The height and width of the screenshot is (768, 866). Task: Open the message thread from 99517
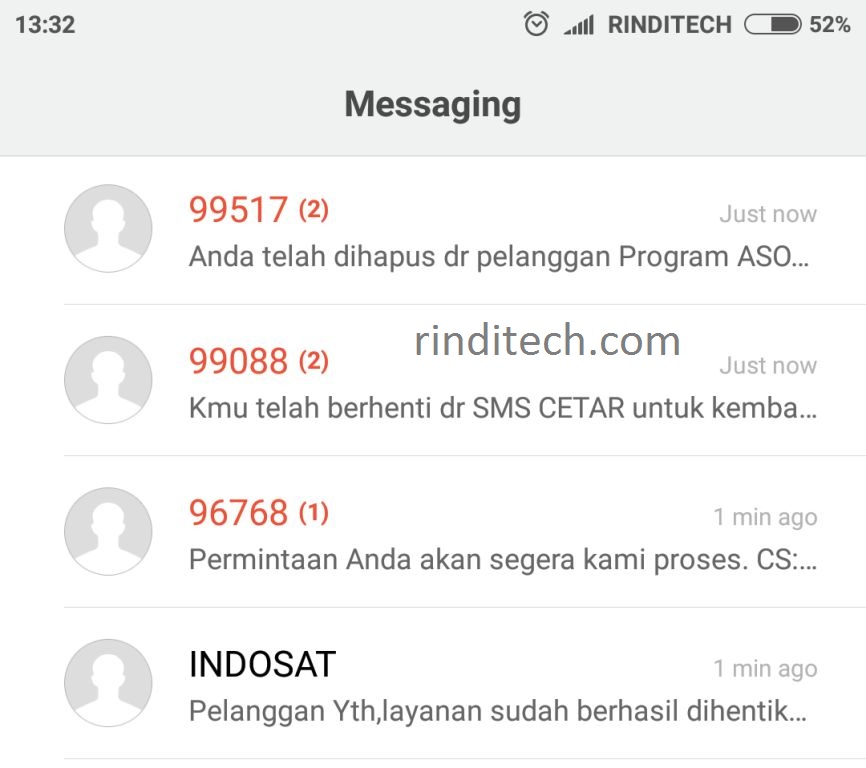[x=433, y=230]
